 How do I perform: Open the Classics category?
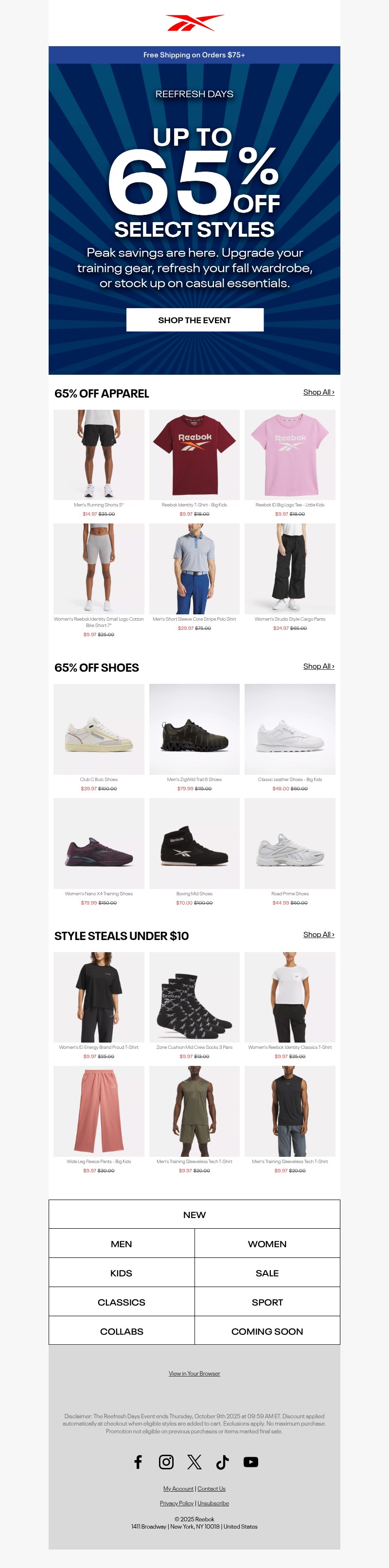pos(121,1302)
